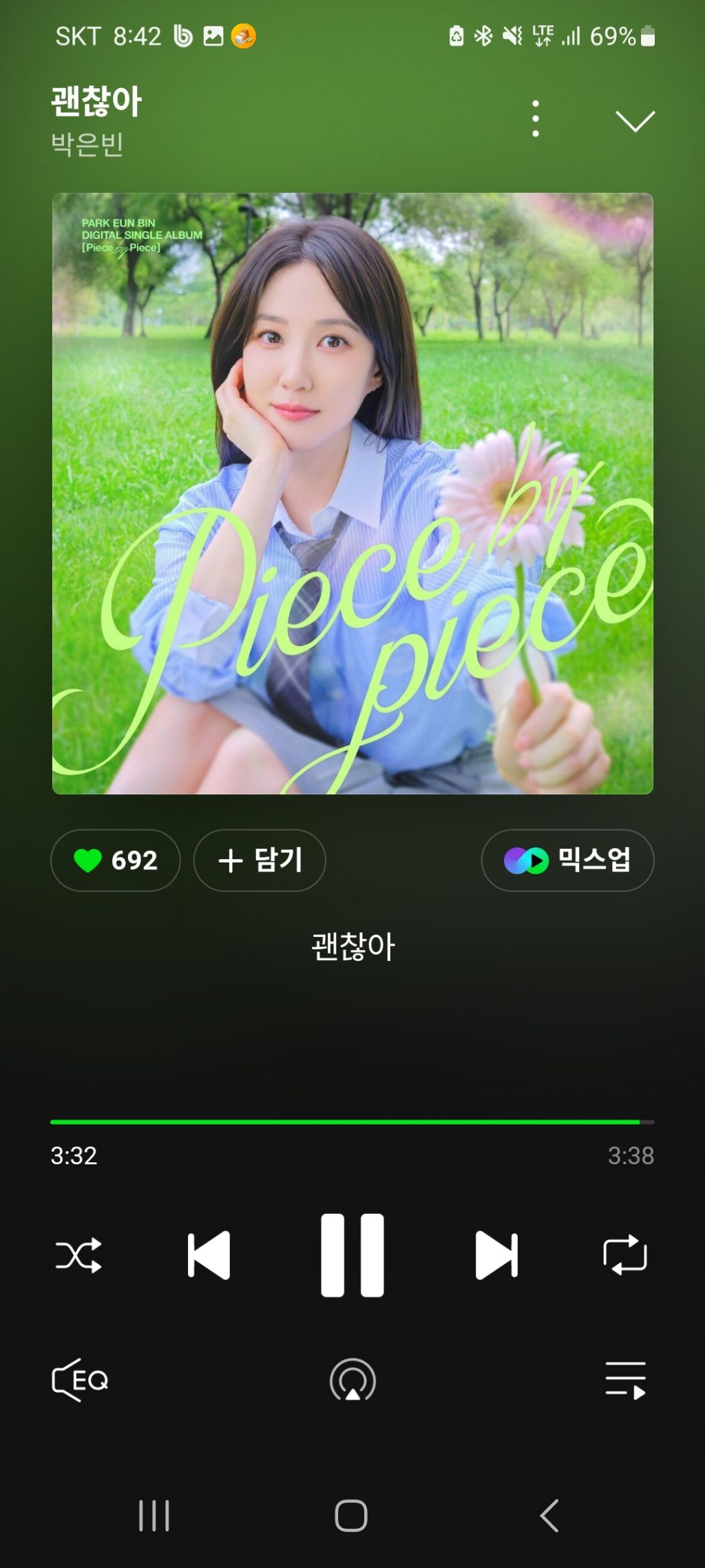The width and height of the screenshot is (705, 1568).
Task: View lyrics by tapping the 괜찮아 lyric line
Action: coord(352,947)
